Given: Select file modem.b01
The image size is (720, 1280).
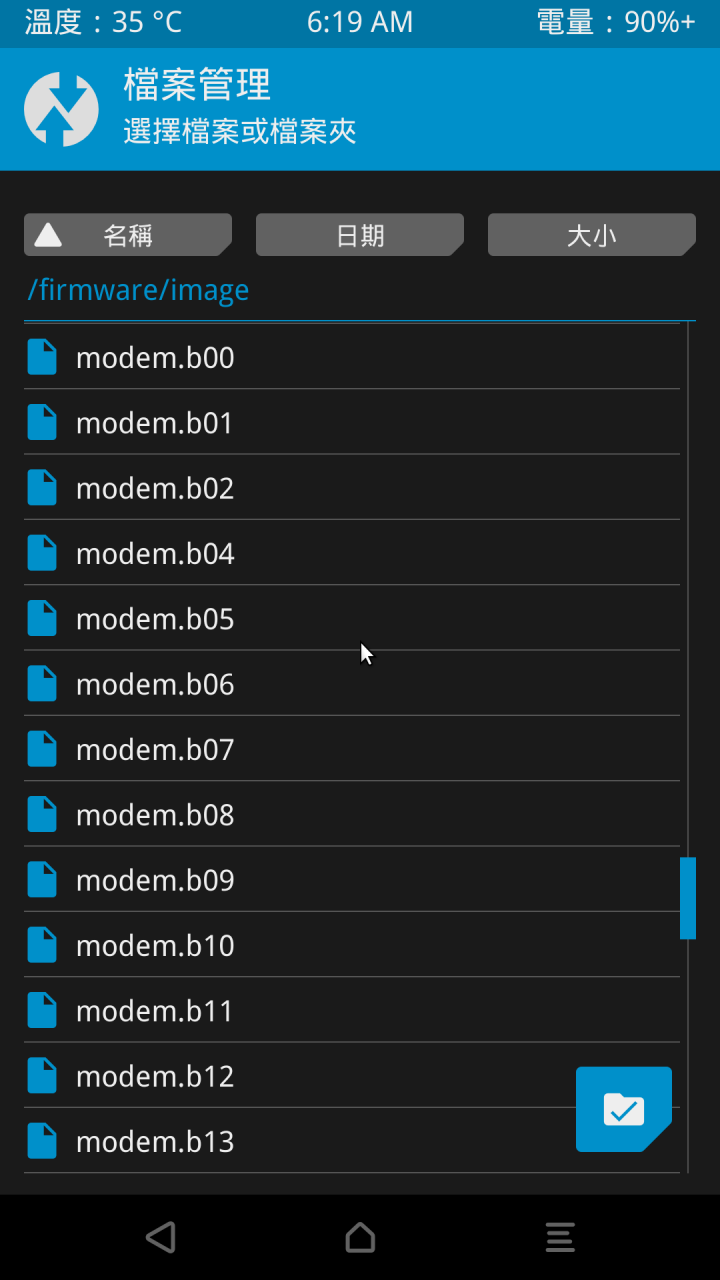Looking at the screenshot, I should point(155,423).
